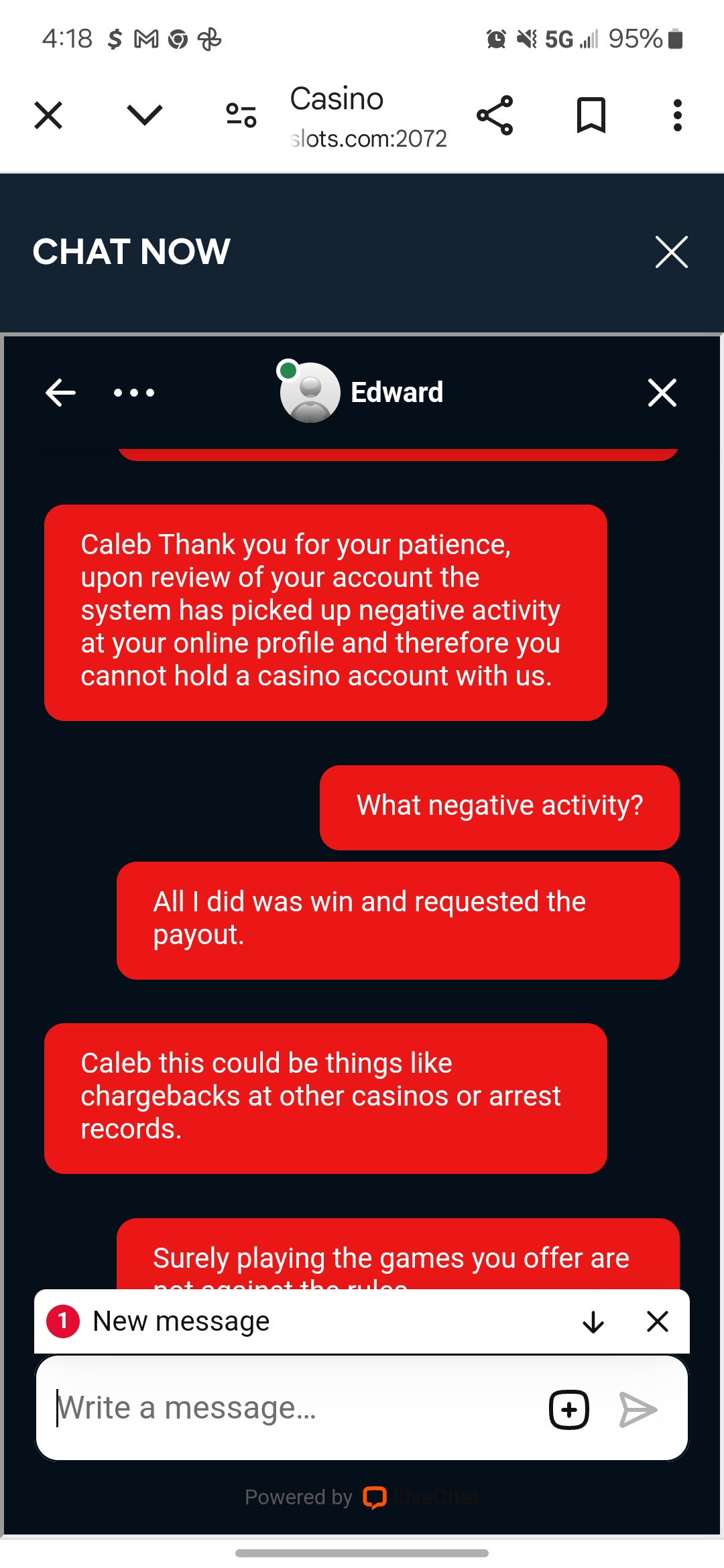
Task: Dismiss the New message banner
Action: coord(658,1322)
